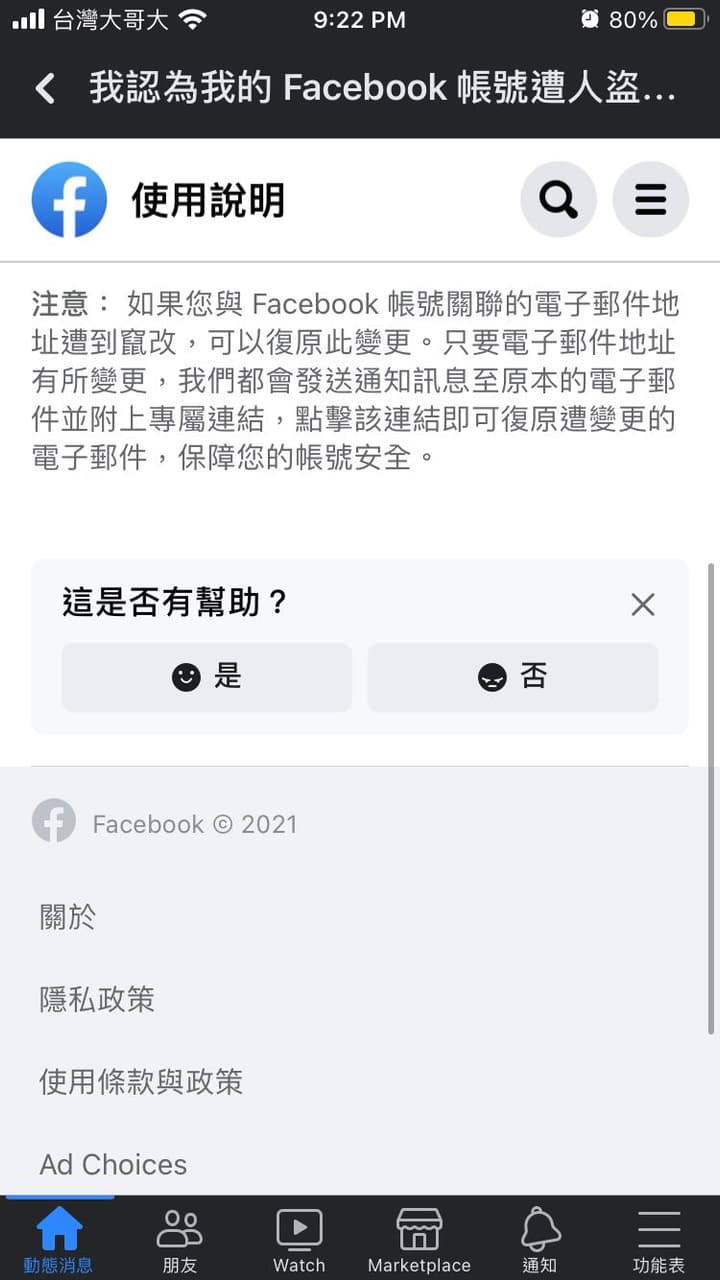The height and width of the screenshot is (1280, 720).
Task: Switch to the Watch tab
Action: tap(299, 1240)
